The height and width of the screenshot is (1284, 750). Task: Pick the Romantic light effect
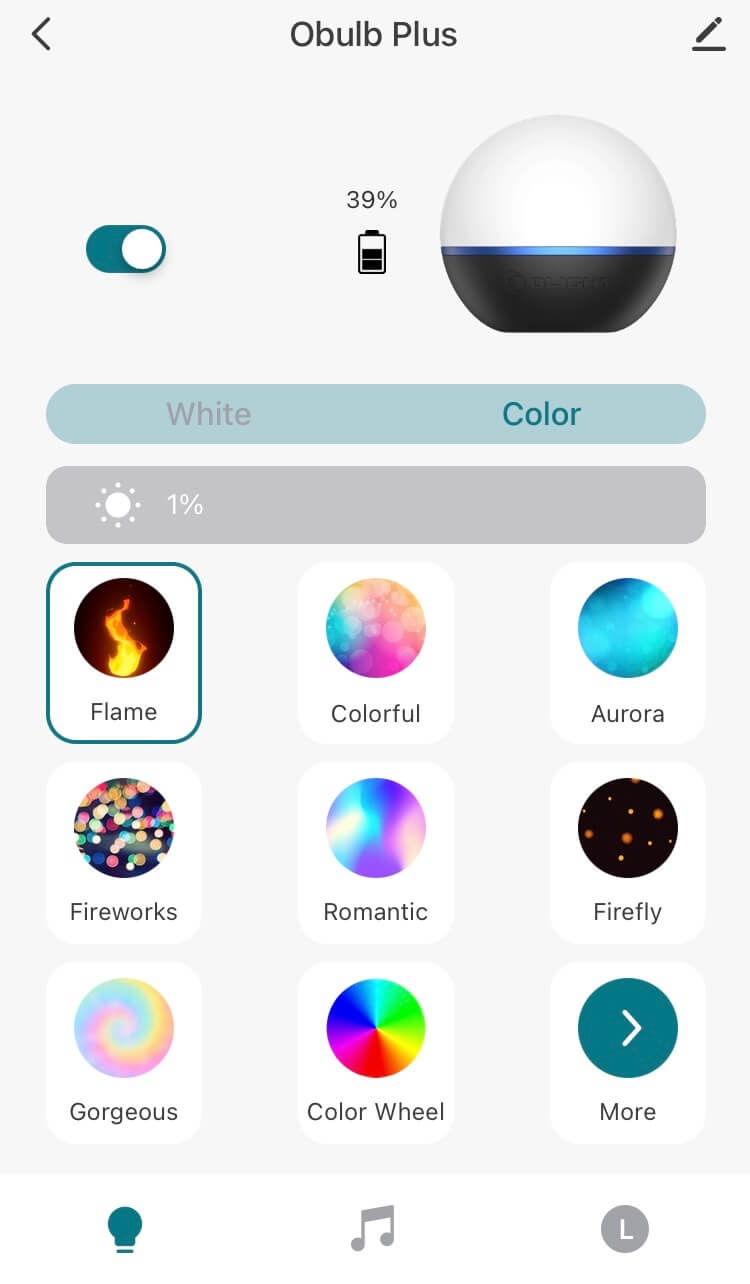tap(376, 852)
